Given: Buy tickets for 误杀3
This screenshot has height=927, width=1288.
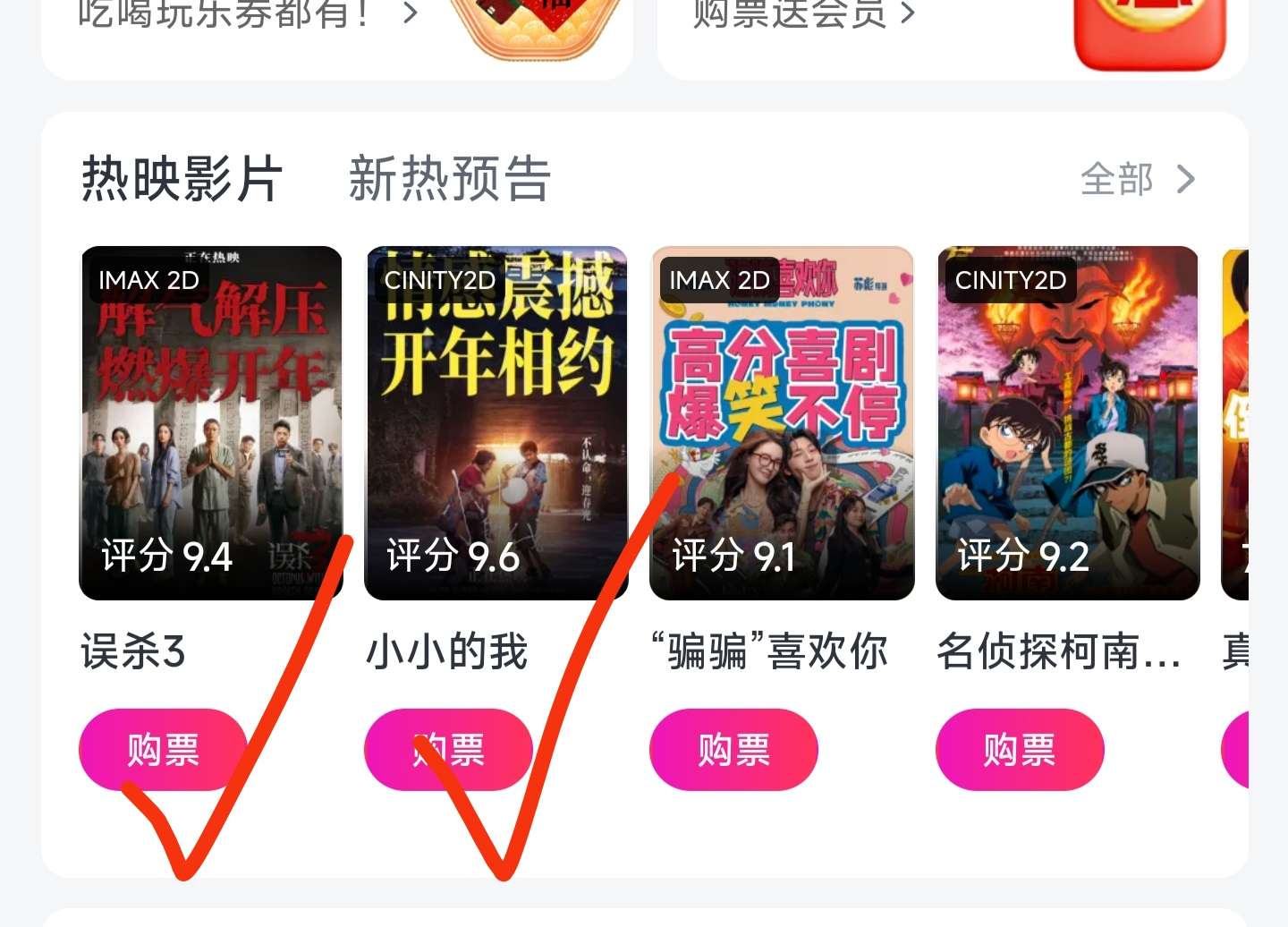Looking at the screenshot, I should [163, 750].
